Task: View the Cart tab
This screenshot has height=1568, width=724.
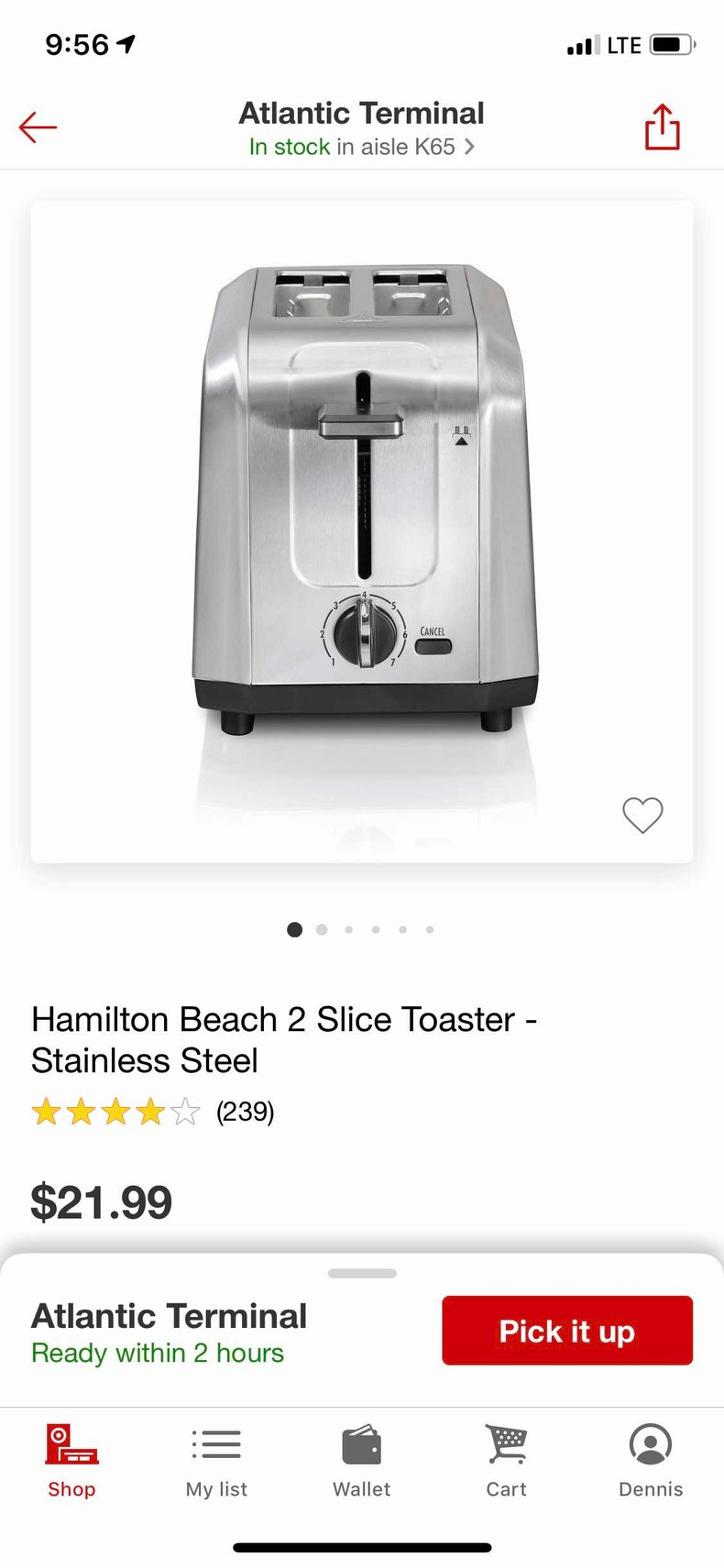Action: [x=506, y=1462]
